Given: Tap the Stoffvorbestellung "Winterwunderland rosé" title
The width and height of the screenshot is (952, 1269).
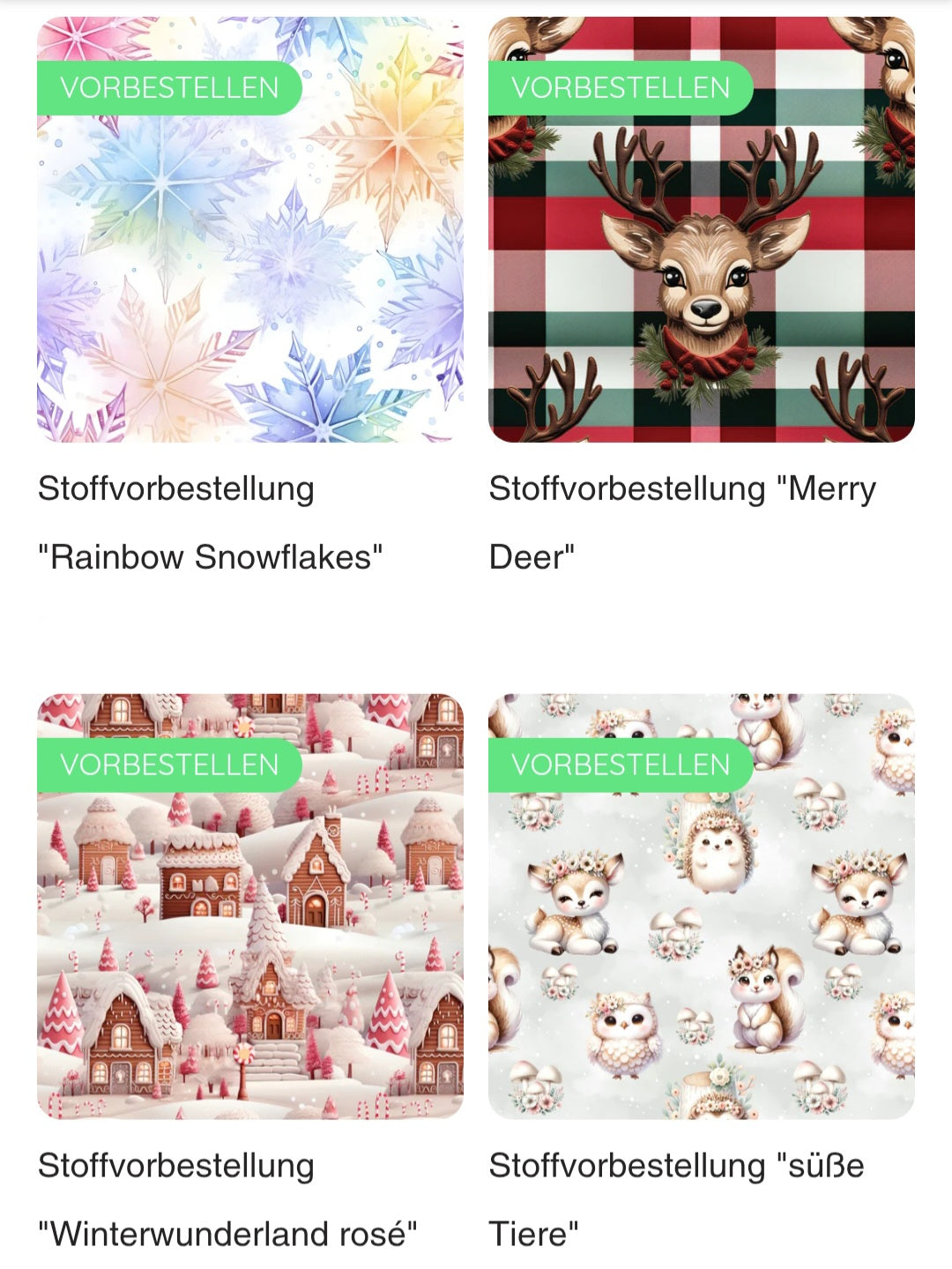Looking at the screenshot, I should (x=227, y=1199).
